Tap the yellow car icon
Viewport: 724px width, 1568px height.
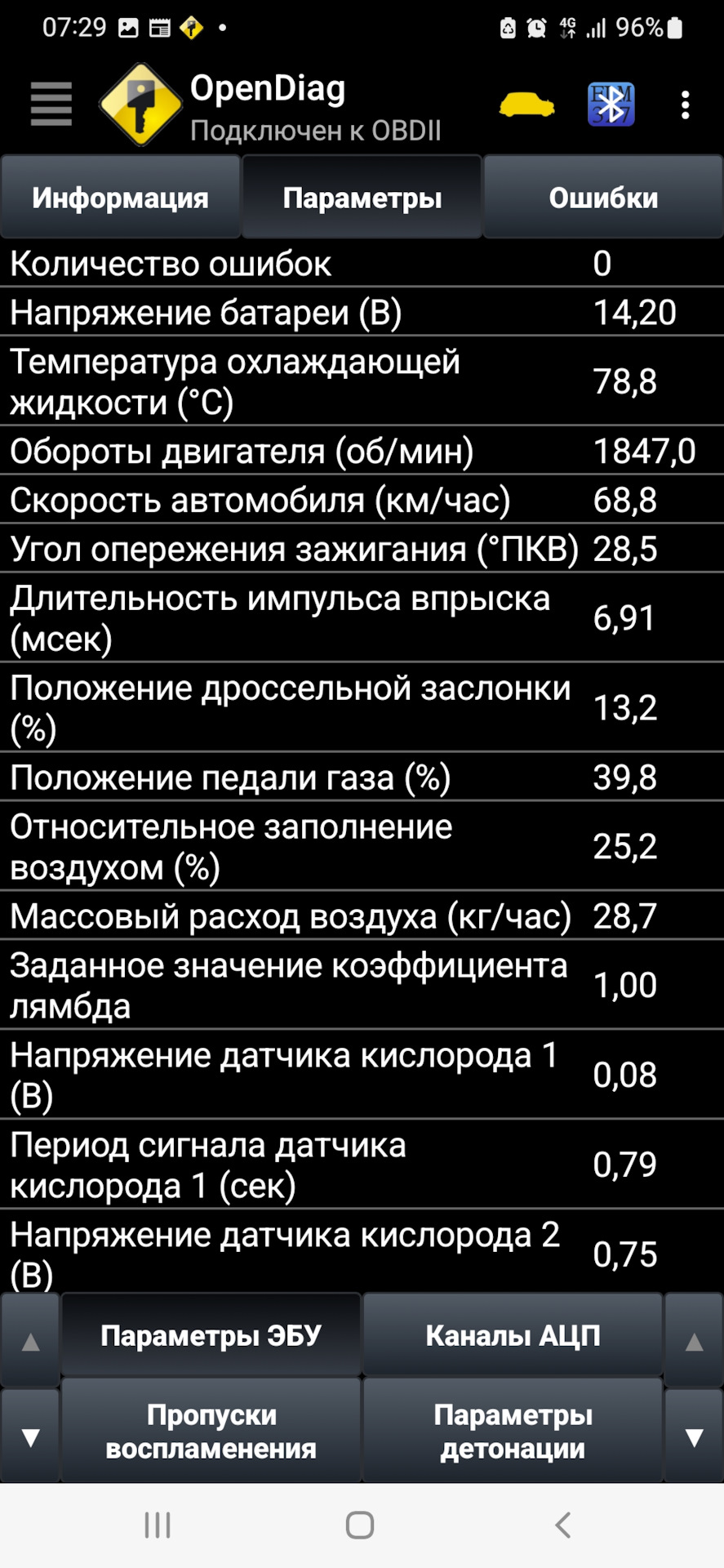point(526,105)
